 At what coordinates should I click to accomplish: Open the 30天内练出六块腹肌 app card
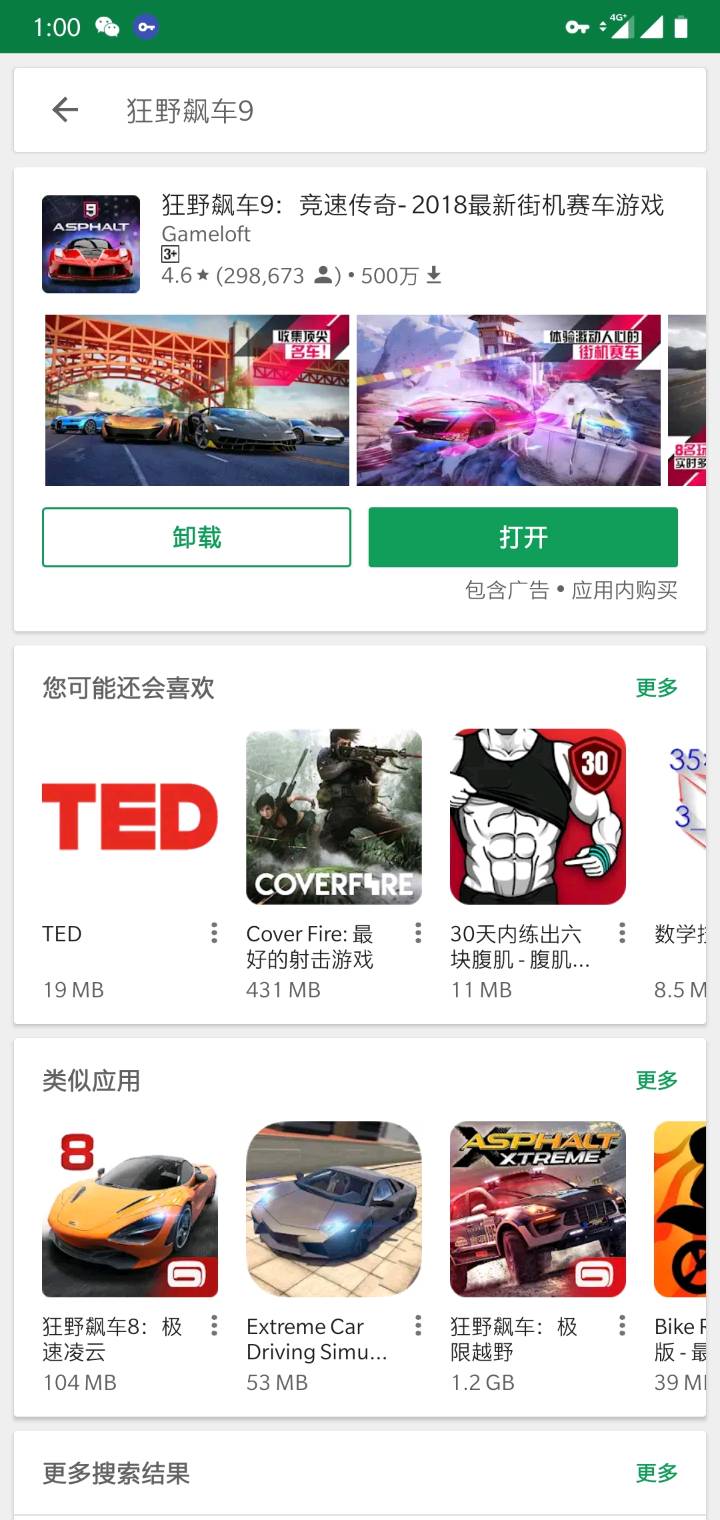click(538, 817)
